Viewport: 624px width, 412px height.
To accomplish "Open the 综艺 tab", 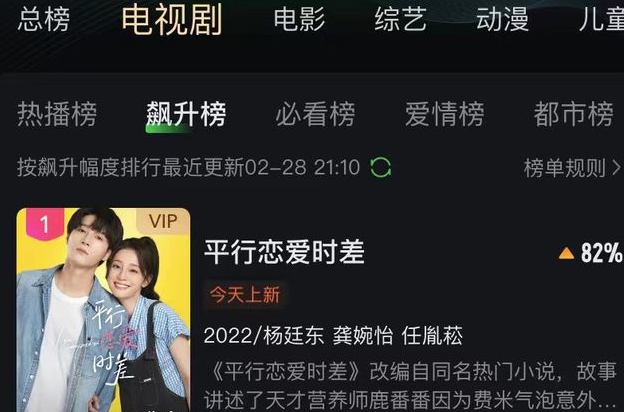I will point(400,19).
